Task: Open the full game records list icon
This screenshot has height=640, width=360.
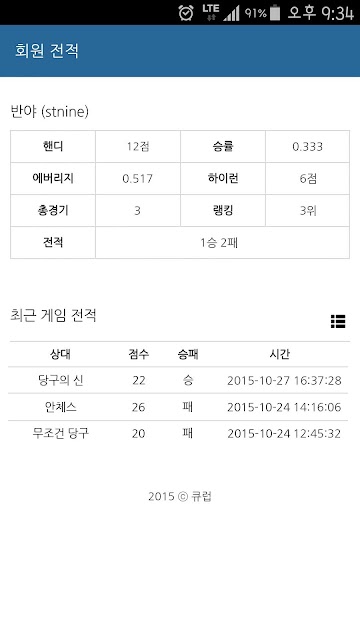Action: point(338,322)
